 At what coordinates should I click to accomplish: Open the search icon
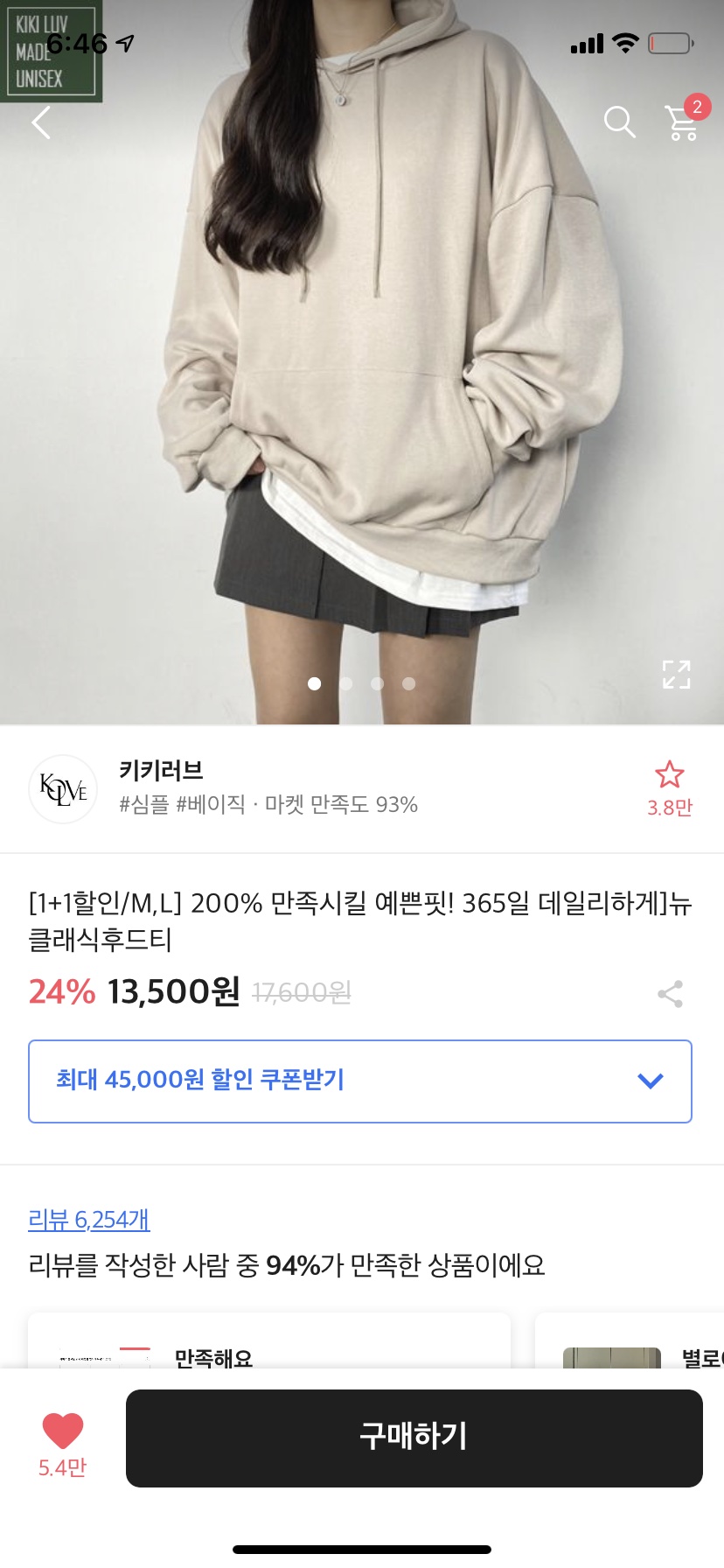tap(619, 122)
